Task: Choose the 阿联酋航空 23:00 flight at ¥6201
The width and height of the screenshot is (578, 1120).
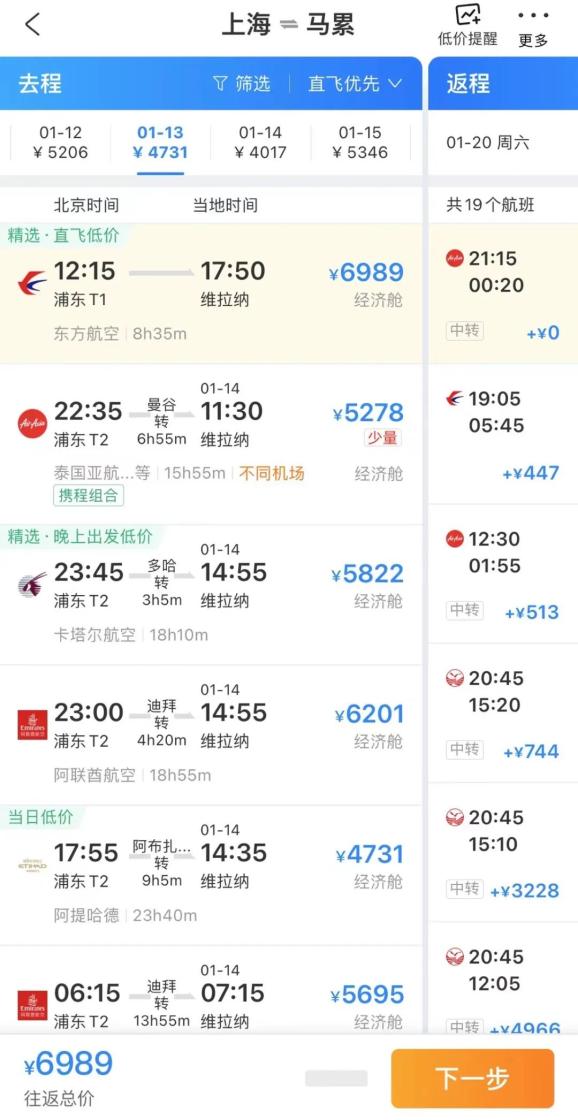Action: pyautogui.click(x=211, y=735)
